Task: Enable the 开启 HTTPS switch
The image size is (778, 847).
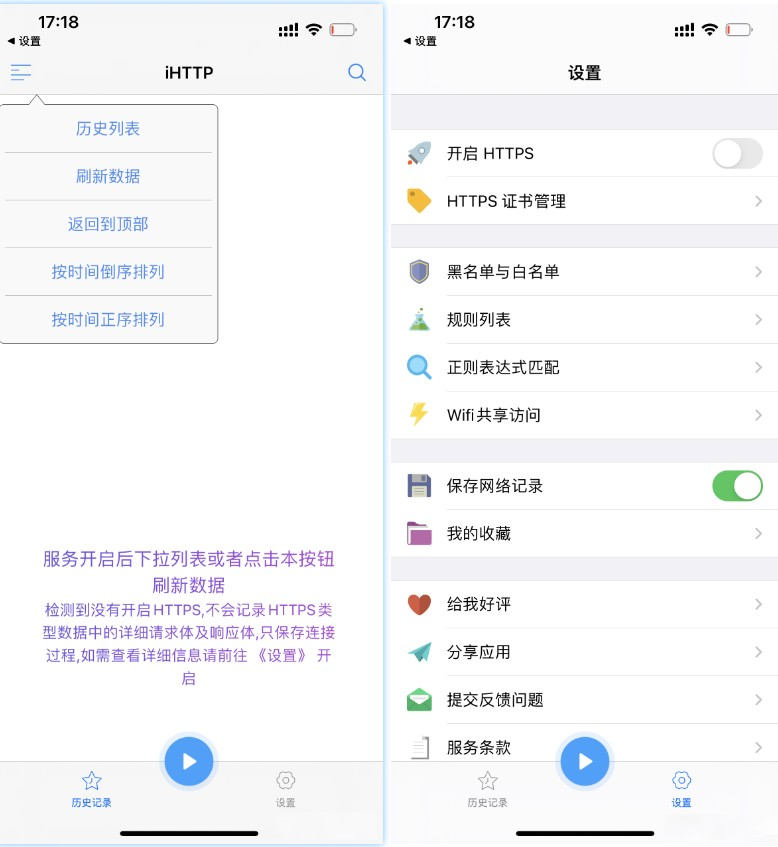Action: click(x=736, y=154)
